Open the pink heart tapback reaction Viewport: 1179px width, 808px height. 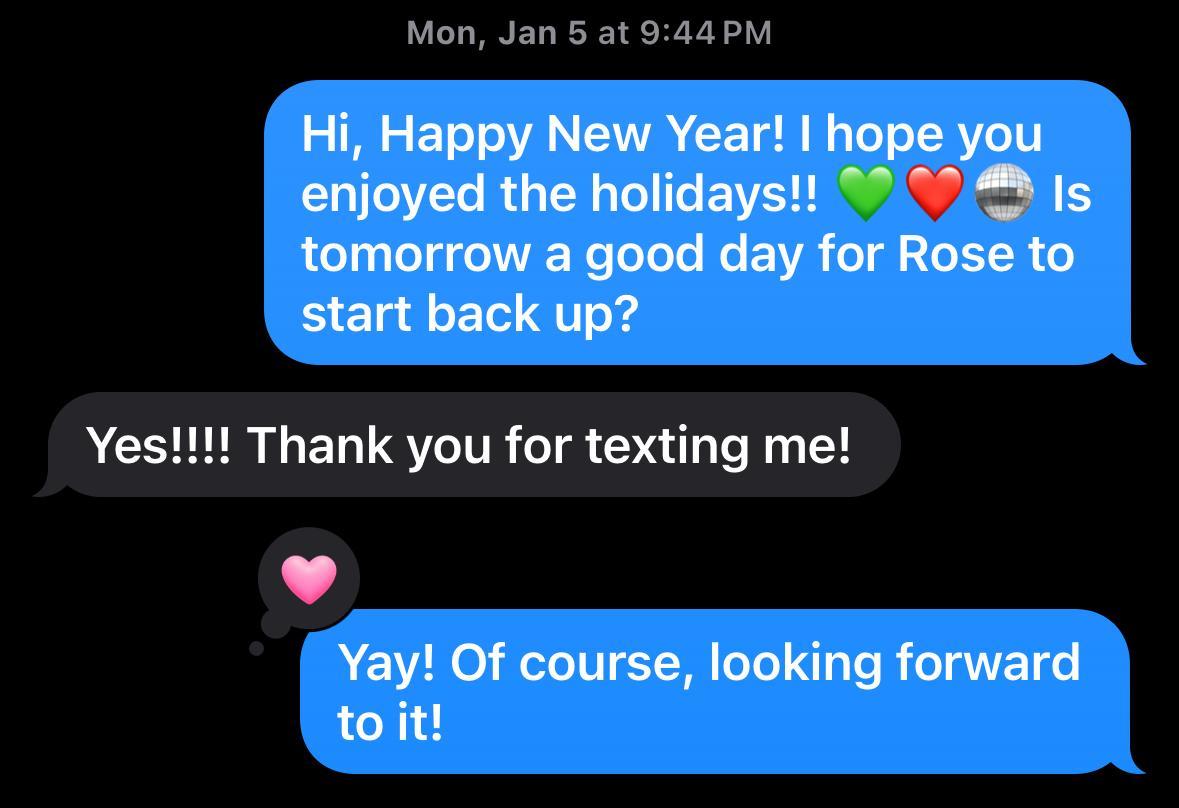click(x=308, y=579)
